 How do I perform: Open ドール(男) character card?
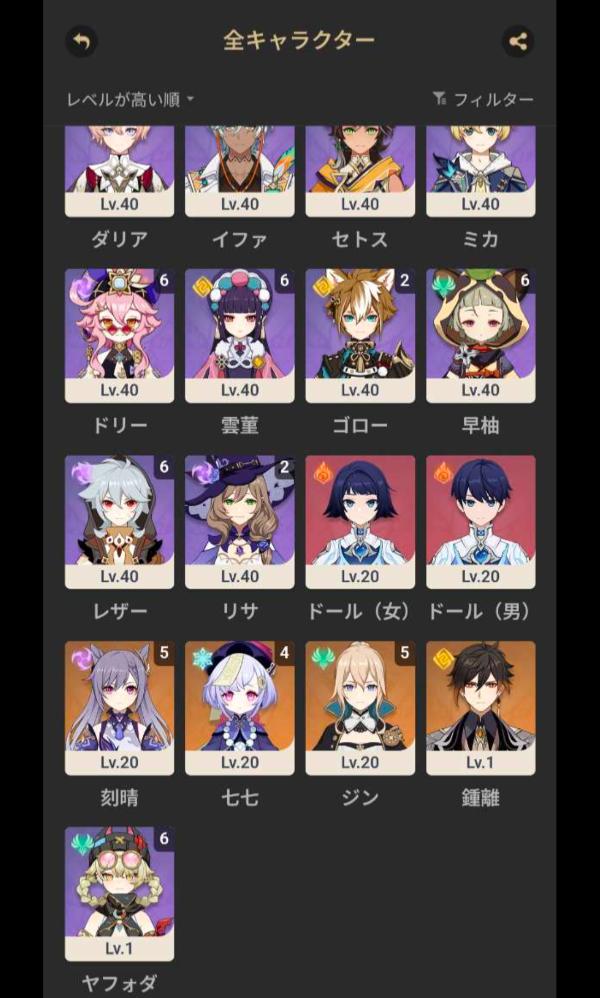click(x=481, y=521)
